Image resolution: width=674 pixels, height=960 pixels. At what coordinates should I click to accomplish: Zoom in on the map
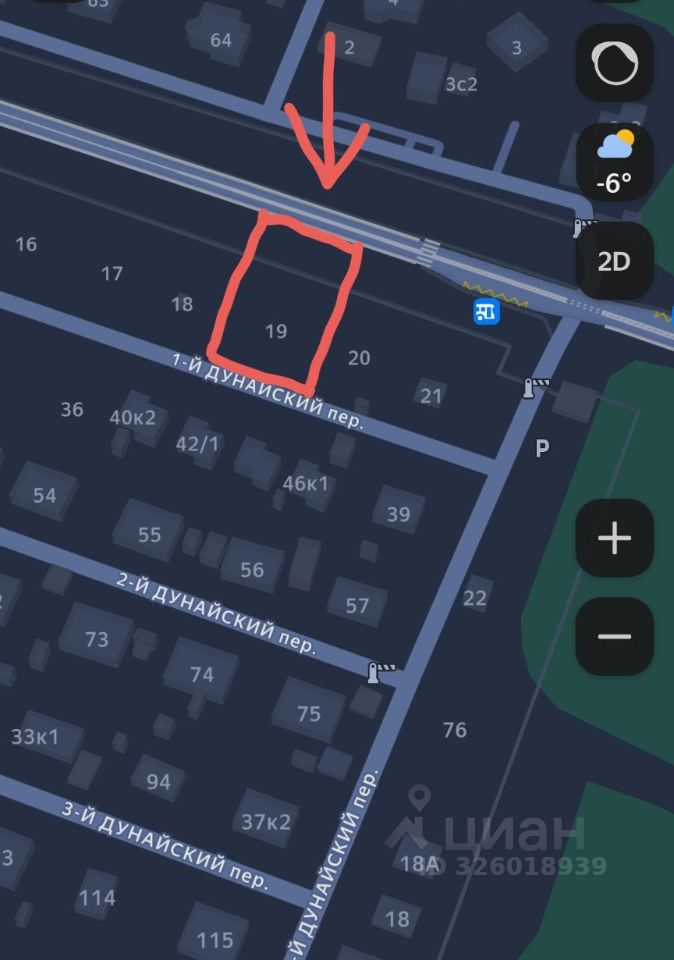tap(614, 539)
